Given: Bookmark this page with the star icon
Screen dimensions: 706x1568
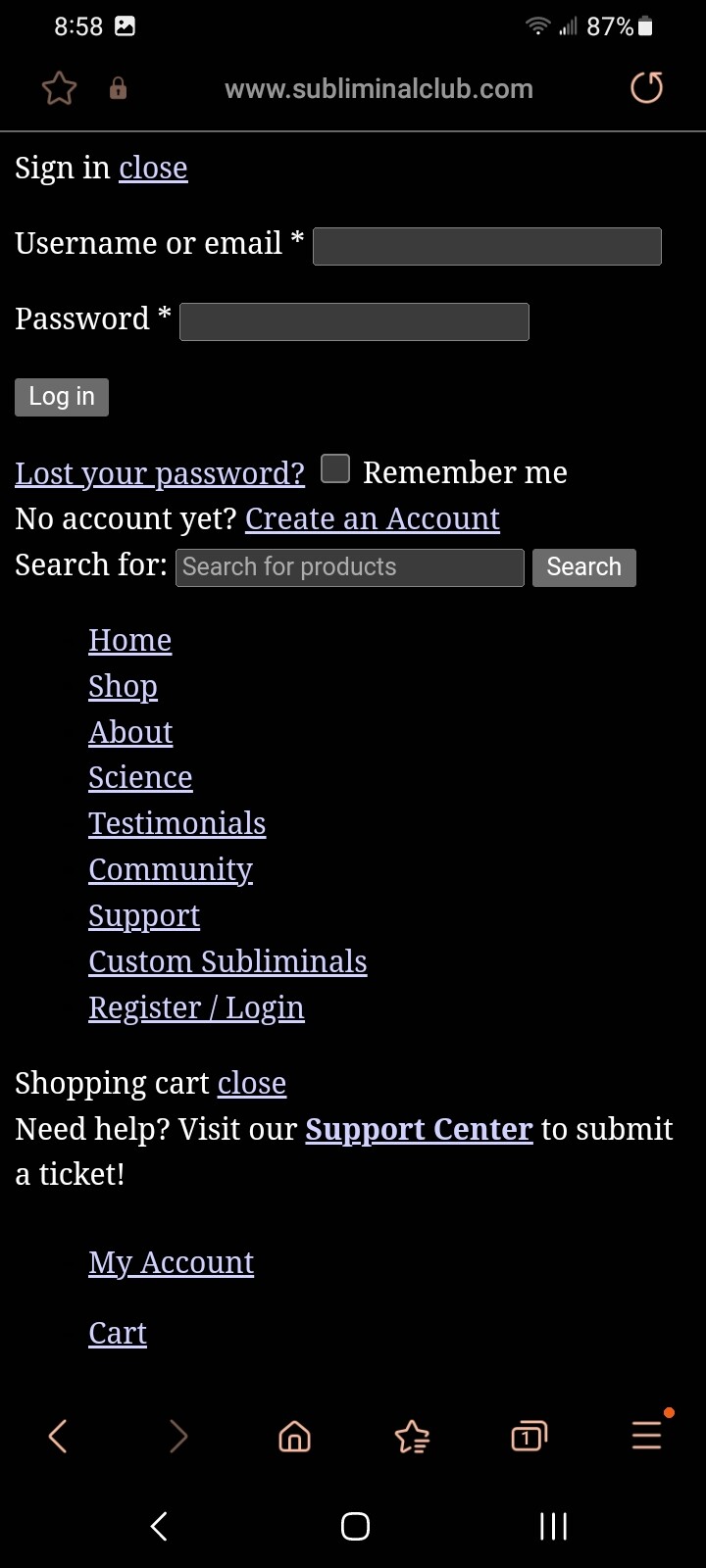Looking at the screenshot, I should coord(59,88).
